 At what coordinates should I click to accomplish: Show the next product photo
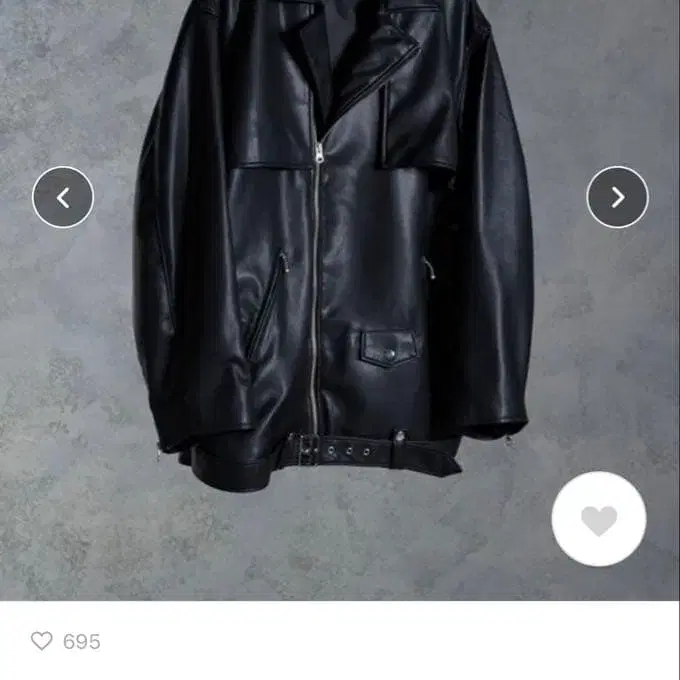click(617, 197)
